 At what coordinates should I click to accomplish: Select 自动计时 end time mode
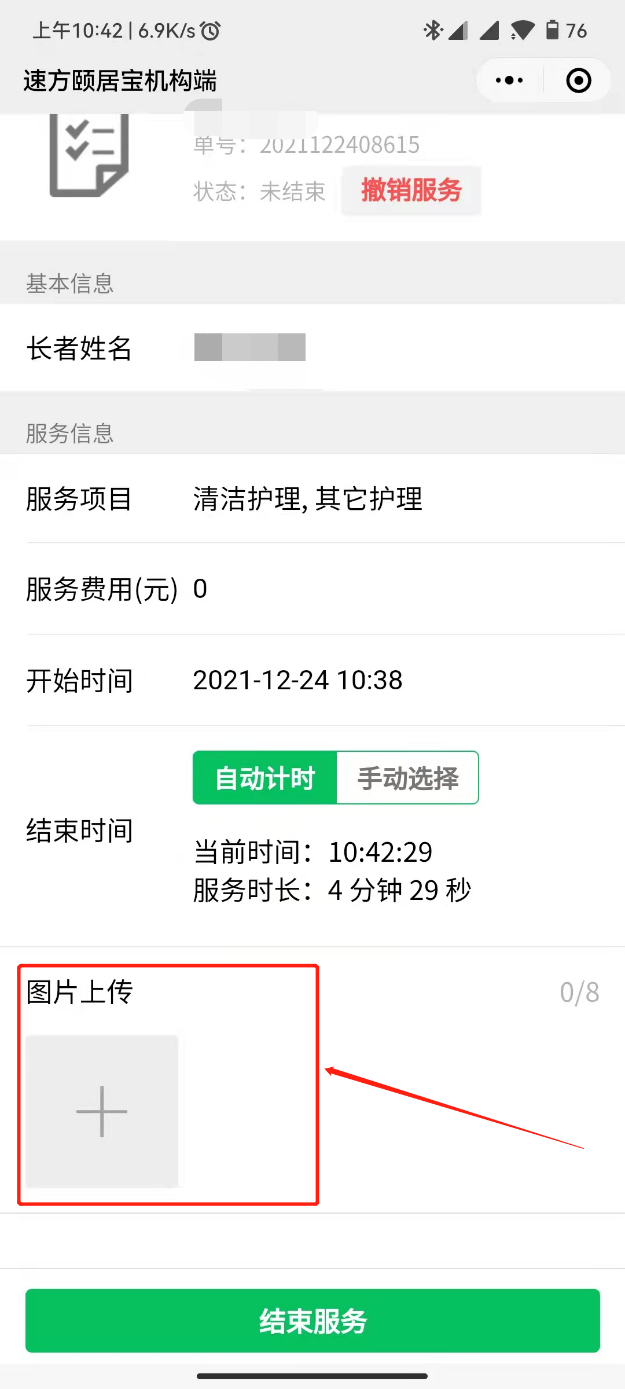[265, 778]
